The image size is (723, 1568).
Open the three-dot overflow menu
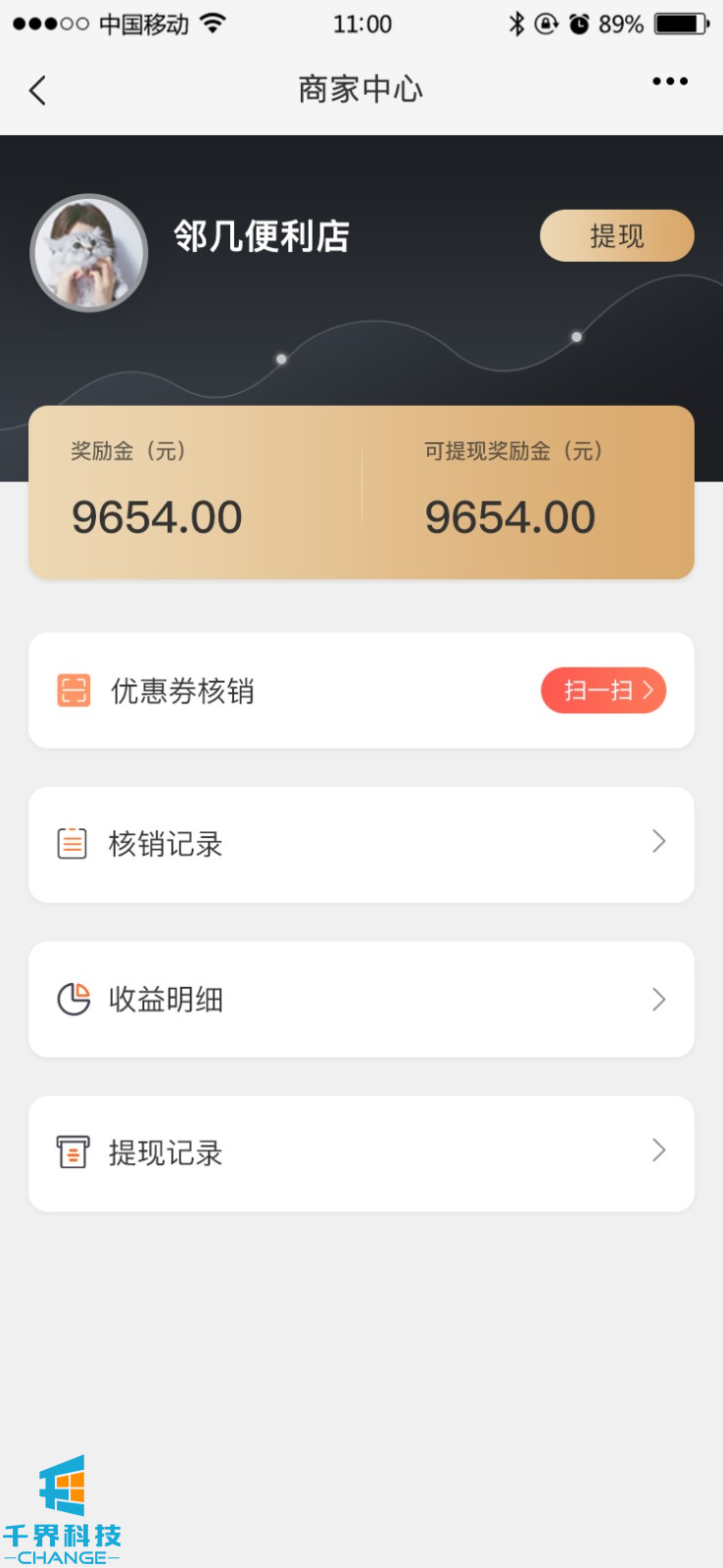[670, 81]
